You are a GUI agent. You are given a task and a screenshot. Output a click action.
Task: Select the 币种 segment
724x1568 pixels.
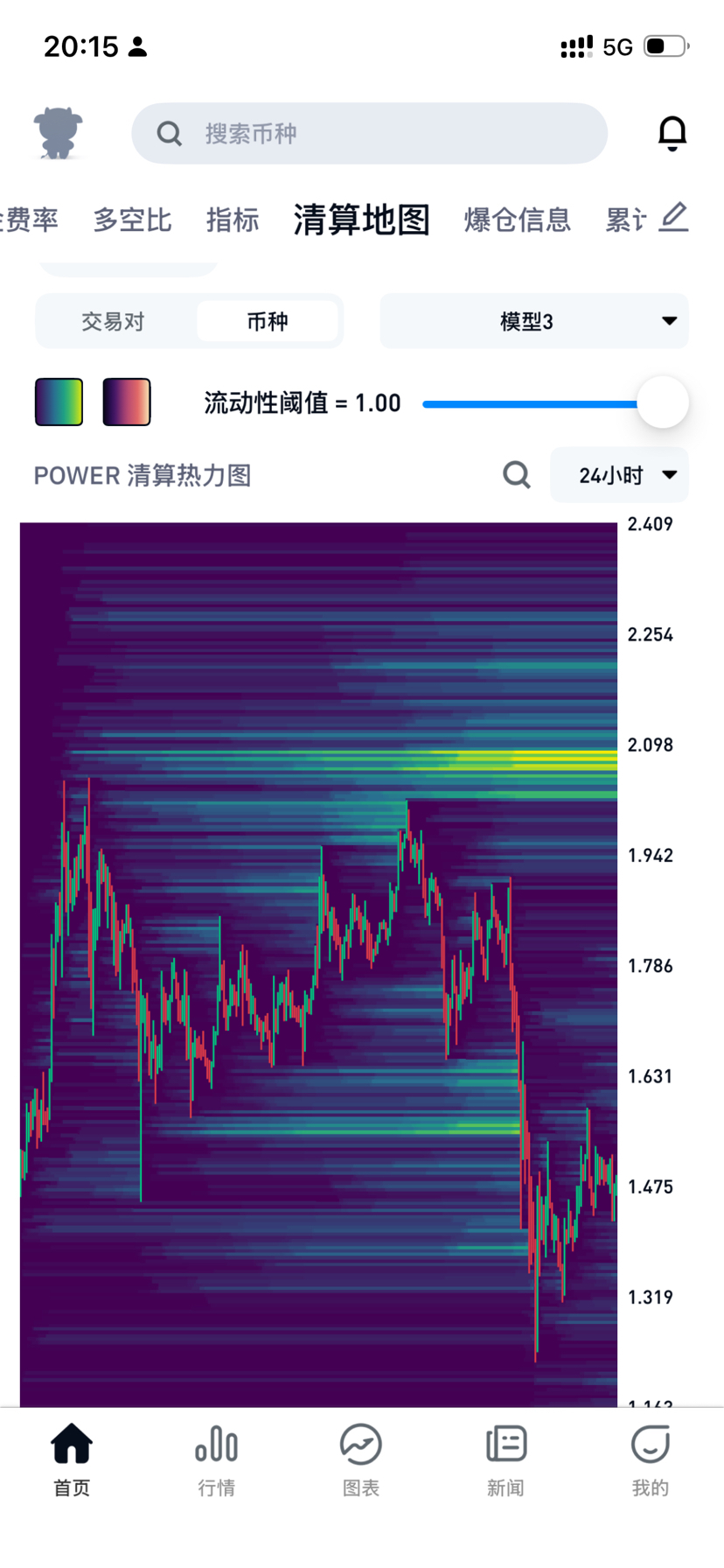tap(268, 321)
